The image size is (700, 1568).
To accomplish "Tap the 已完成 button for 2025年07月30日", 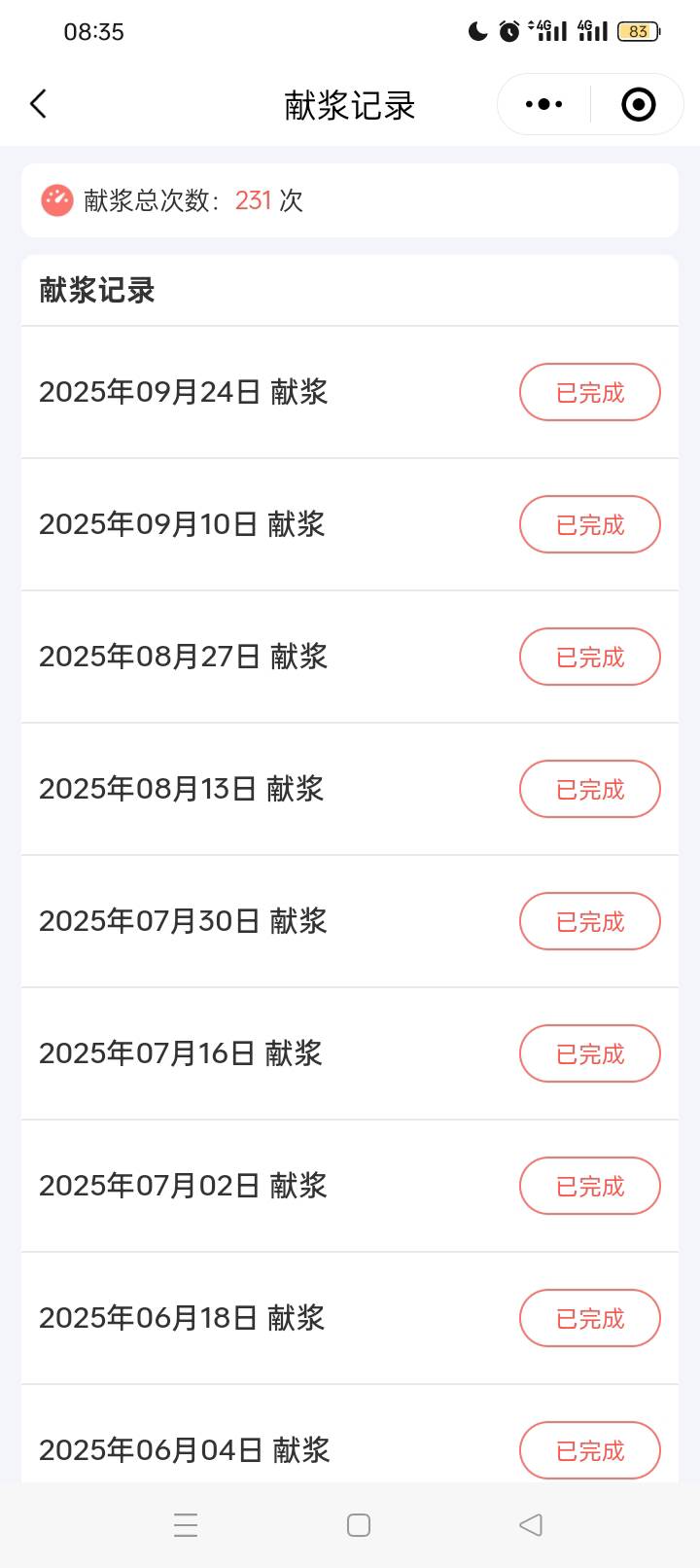I will point(589,922).
